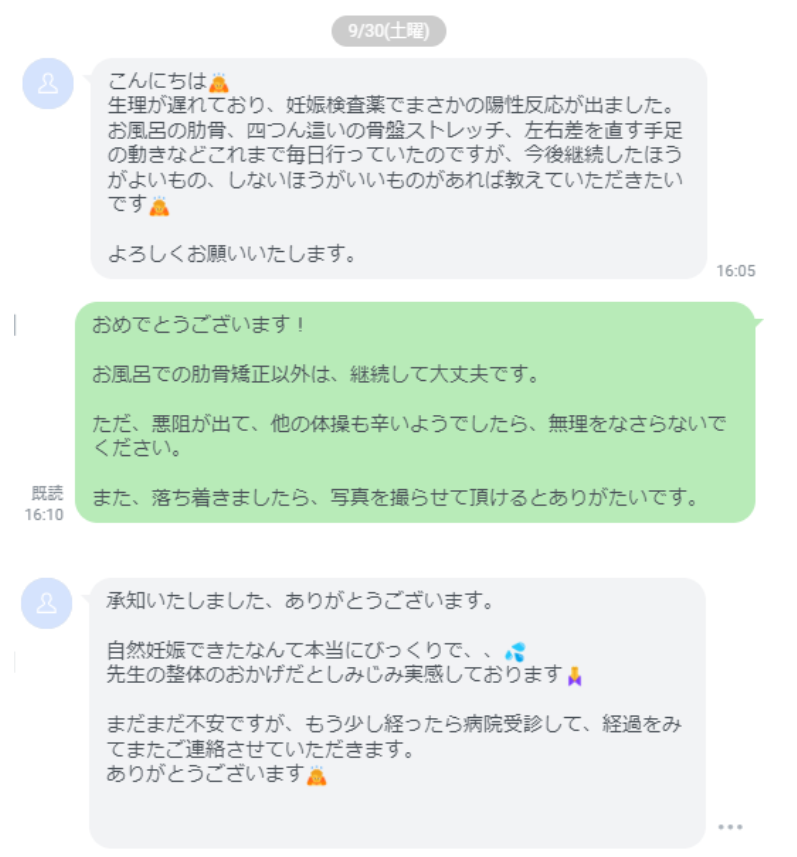This screenshot has height=857, width=797.
Task: Open the sender's avatar beside the last message
Action: (48, 603)
